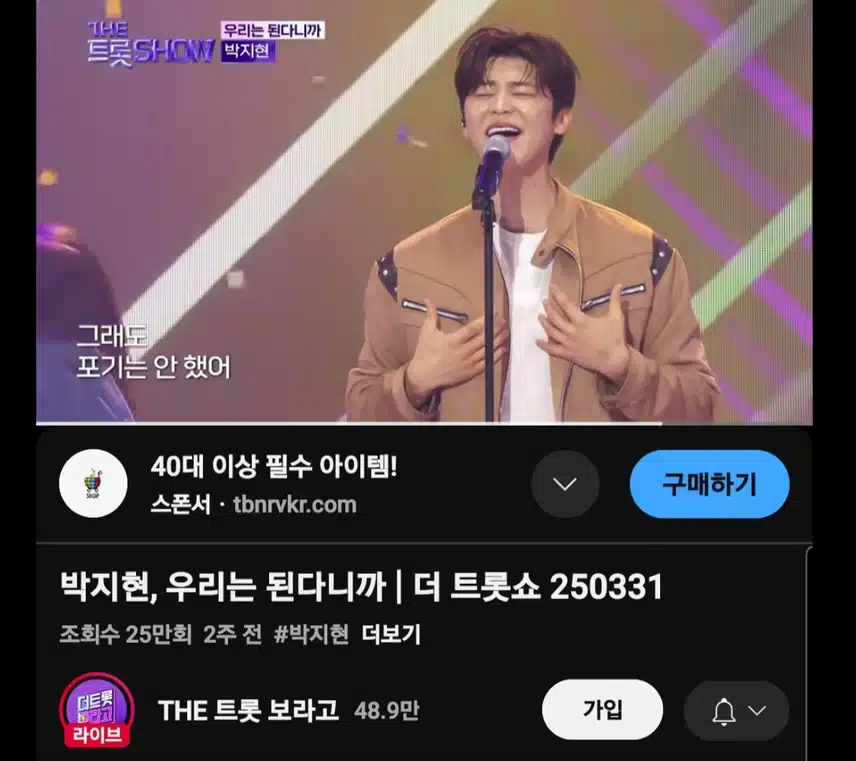856x761 pixels.
Task: Open the THE 트롯 보라고 channel name
Action: (248, 711)
